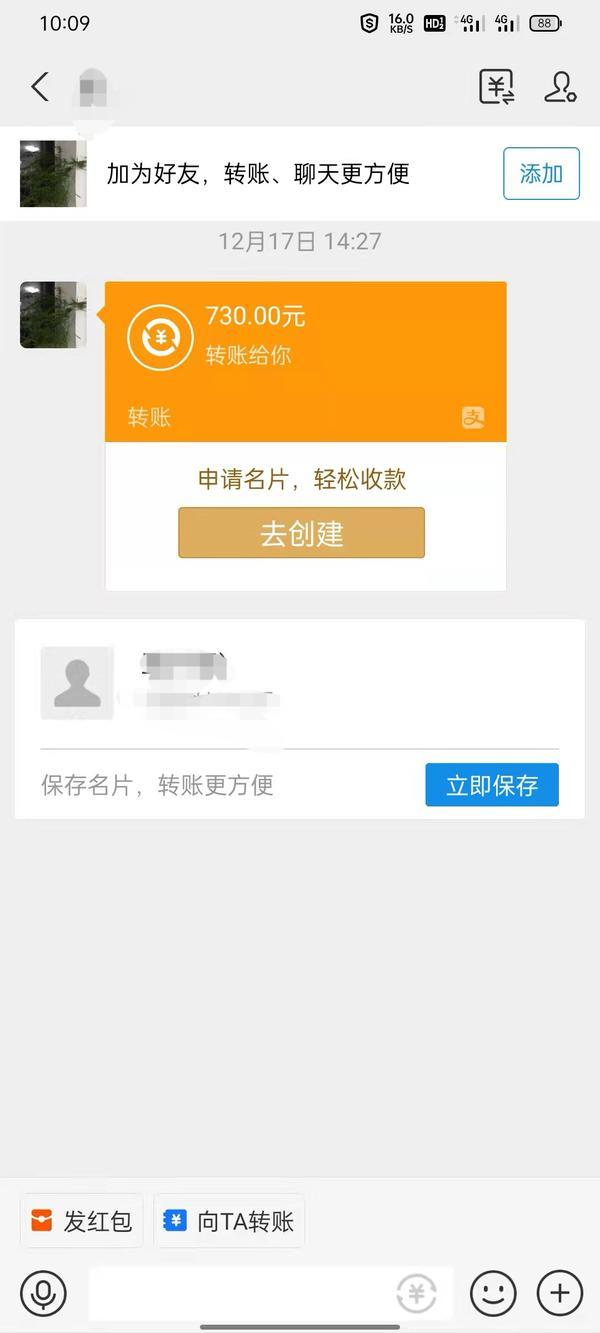600x1333 pixels.
Task: Open the 730.00元 transfer message
Action: click(x=305, y=361)
